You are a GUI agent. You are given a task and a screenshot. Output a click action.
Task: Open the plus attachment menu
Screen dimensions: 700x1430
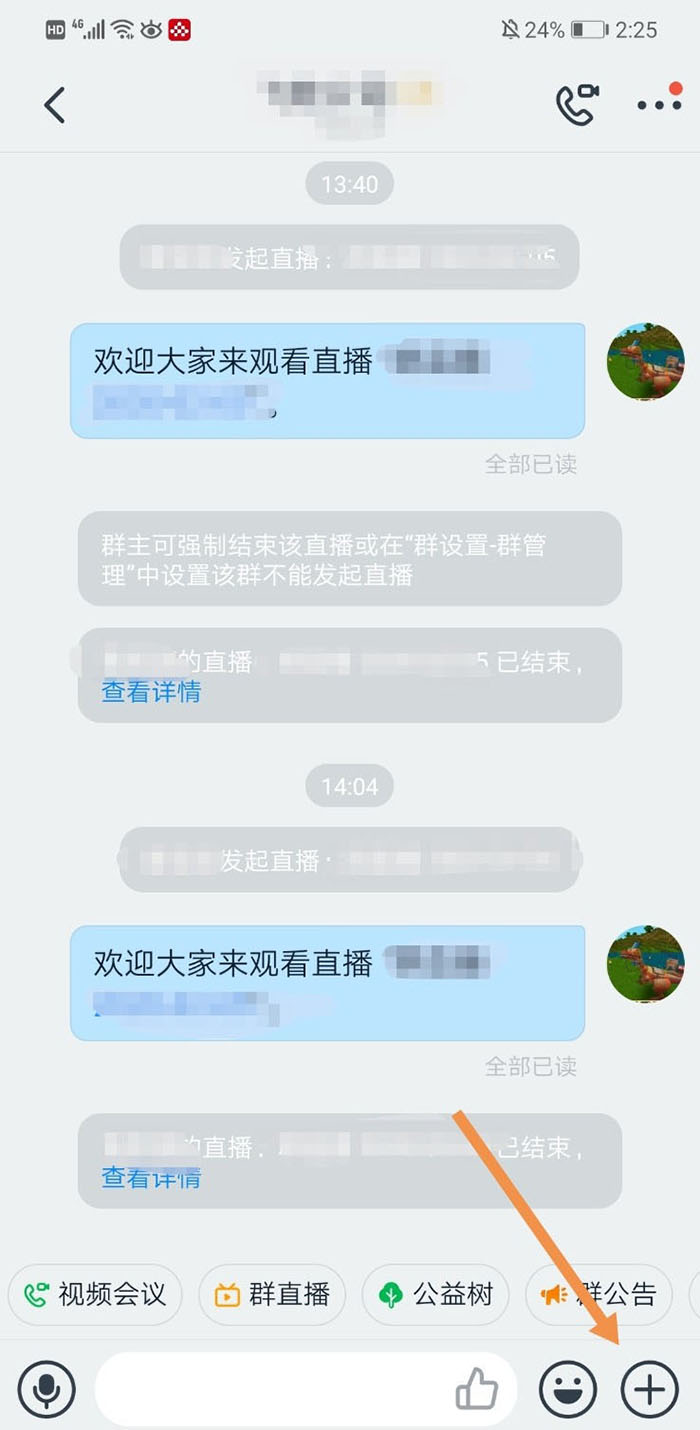click(649, 1389)
